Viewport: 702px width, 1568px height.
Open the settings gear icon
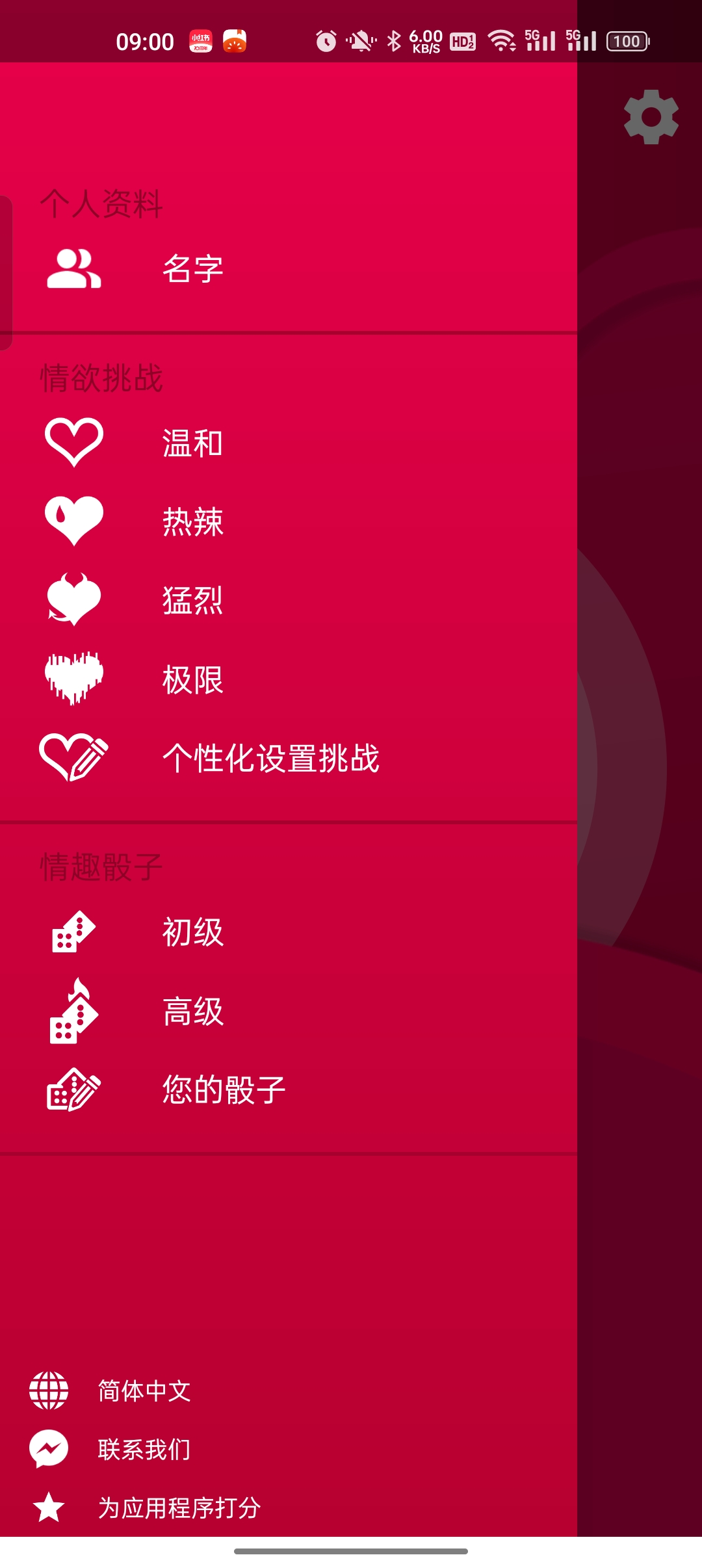pyautogui.click(x=651, y=117)
